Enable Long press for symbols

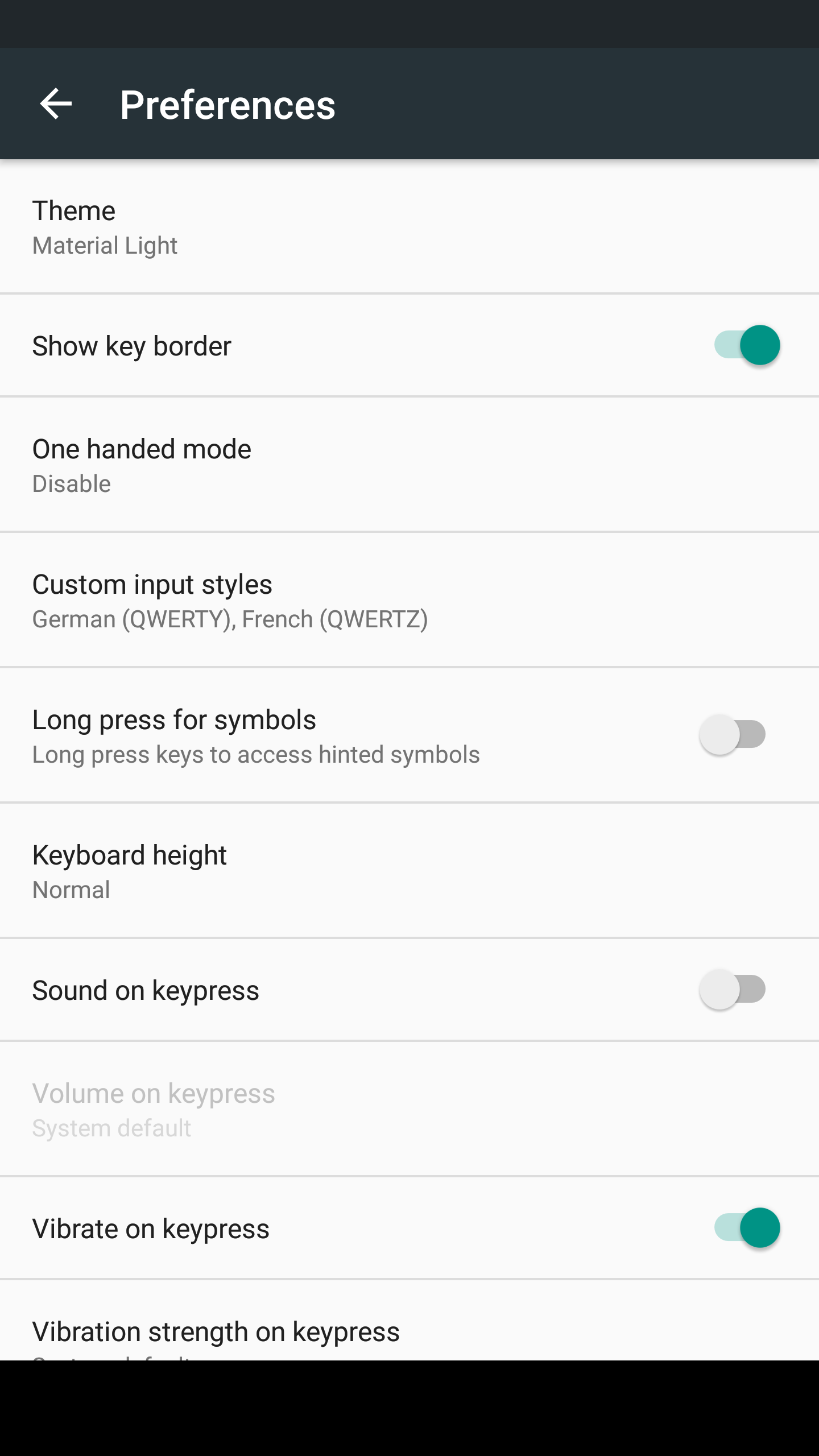[x=733, y=734]
